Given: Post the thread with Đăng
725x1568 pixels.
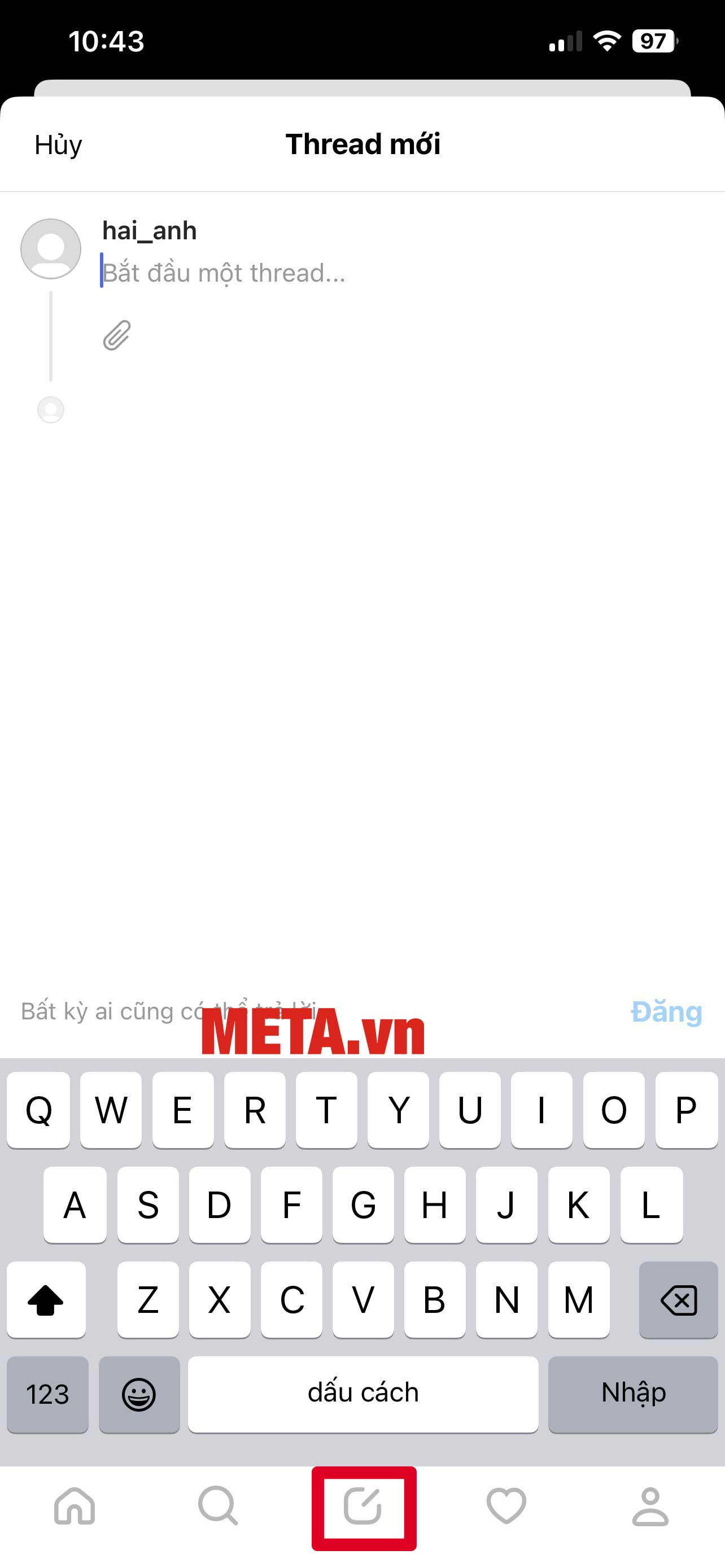Looking at the screenshot, I should tap(666, 1011).
